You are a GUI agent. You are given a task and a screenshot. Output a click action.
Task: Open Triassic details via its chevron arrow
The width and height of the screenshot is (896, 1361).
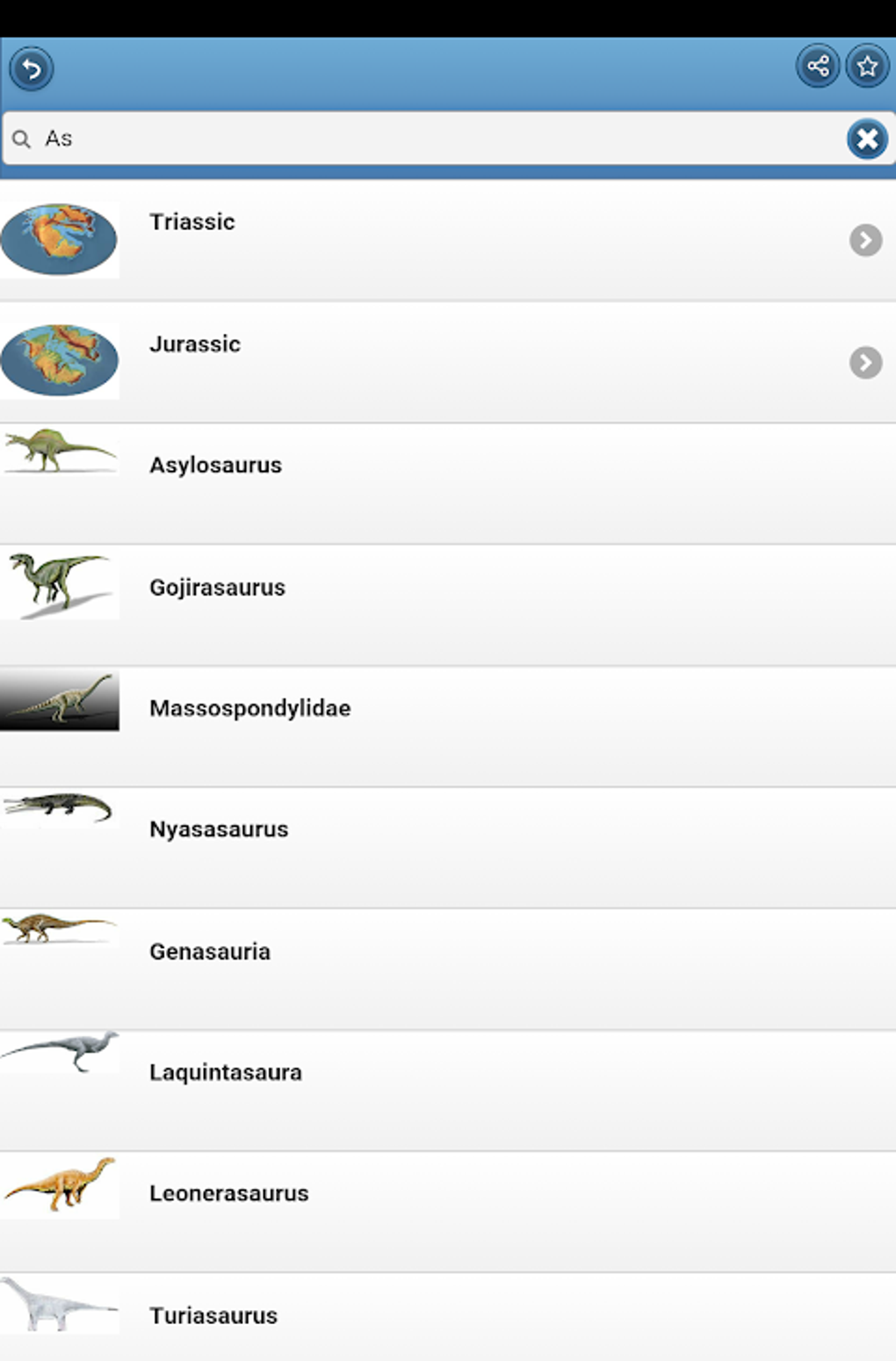865,241
